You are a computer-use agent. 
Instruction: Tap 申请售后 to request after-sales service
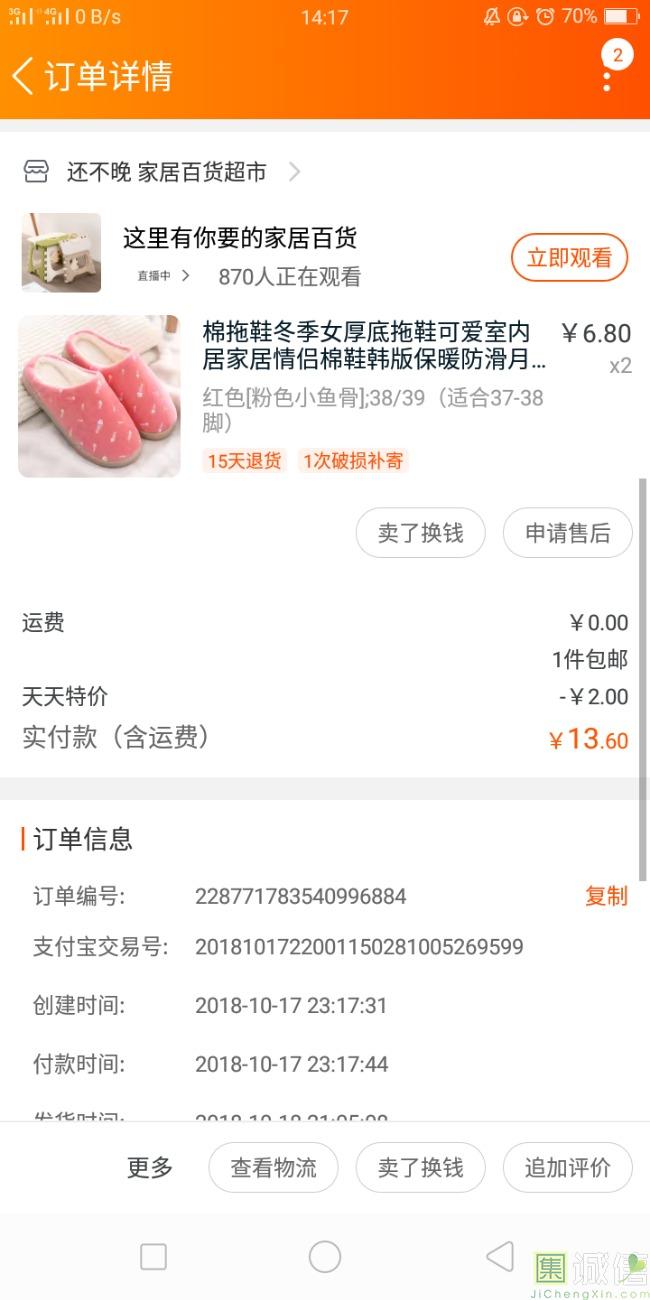[x=567, y=533]
